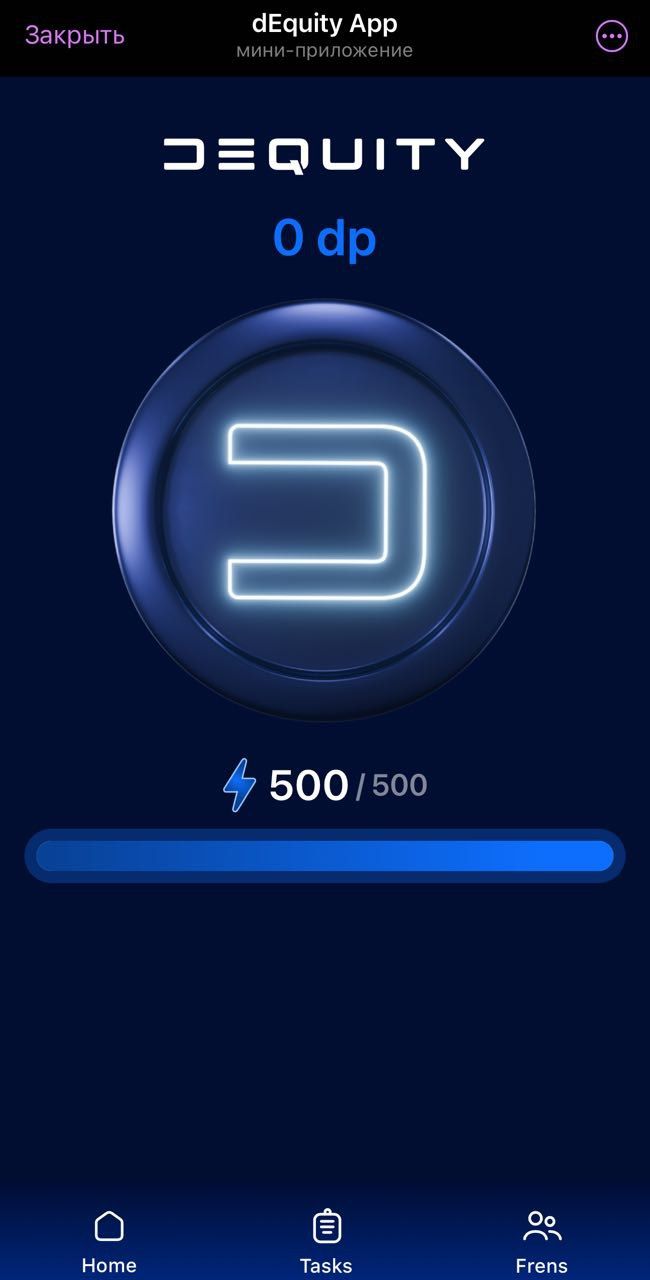Go to the Home tab

(x=109, y=1241)
